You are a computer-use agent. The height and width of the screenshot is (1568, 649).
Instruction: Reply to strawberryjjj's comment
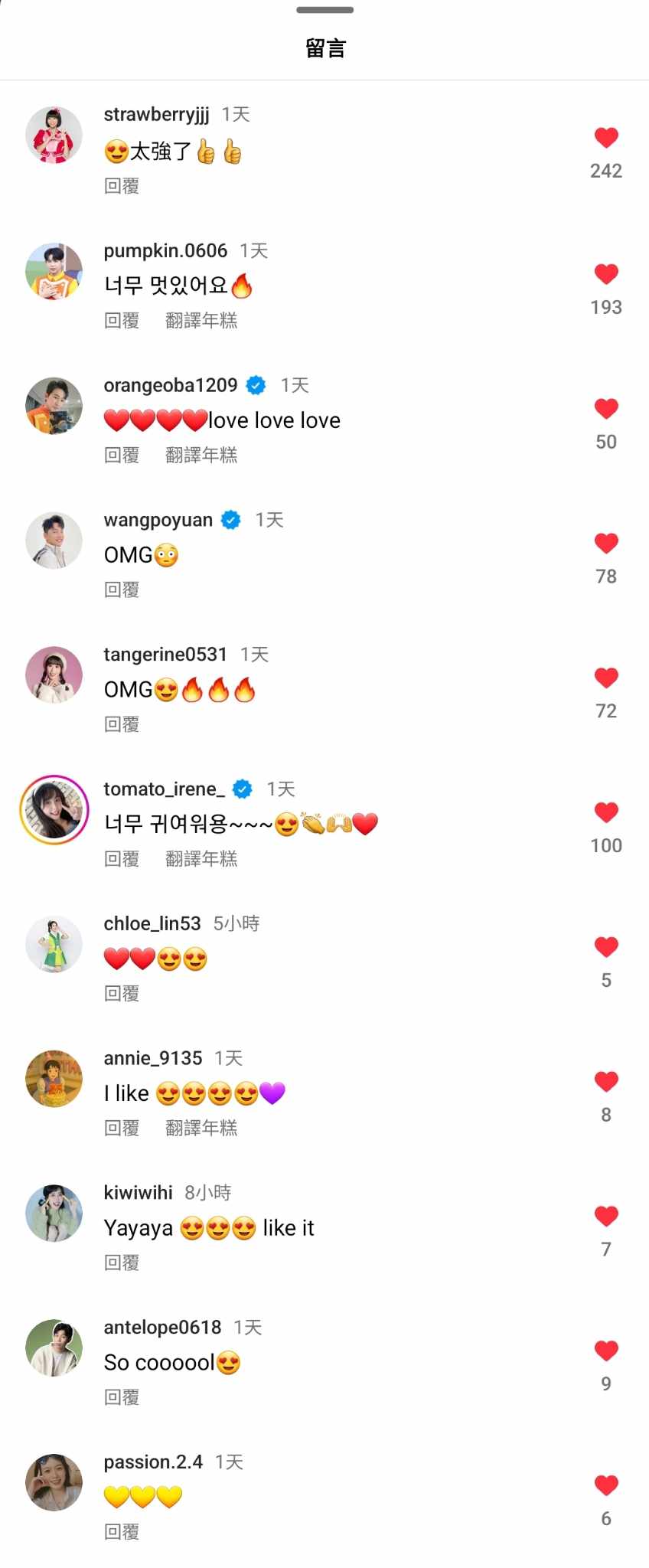[122, 186]
